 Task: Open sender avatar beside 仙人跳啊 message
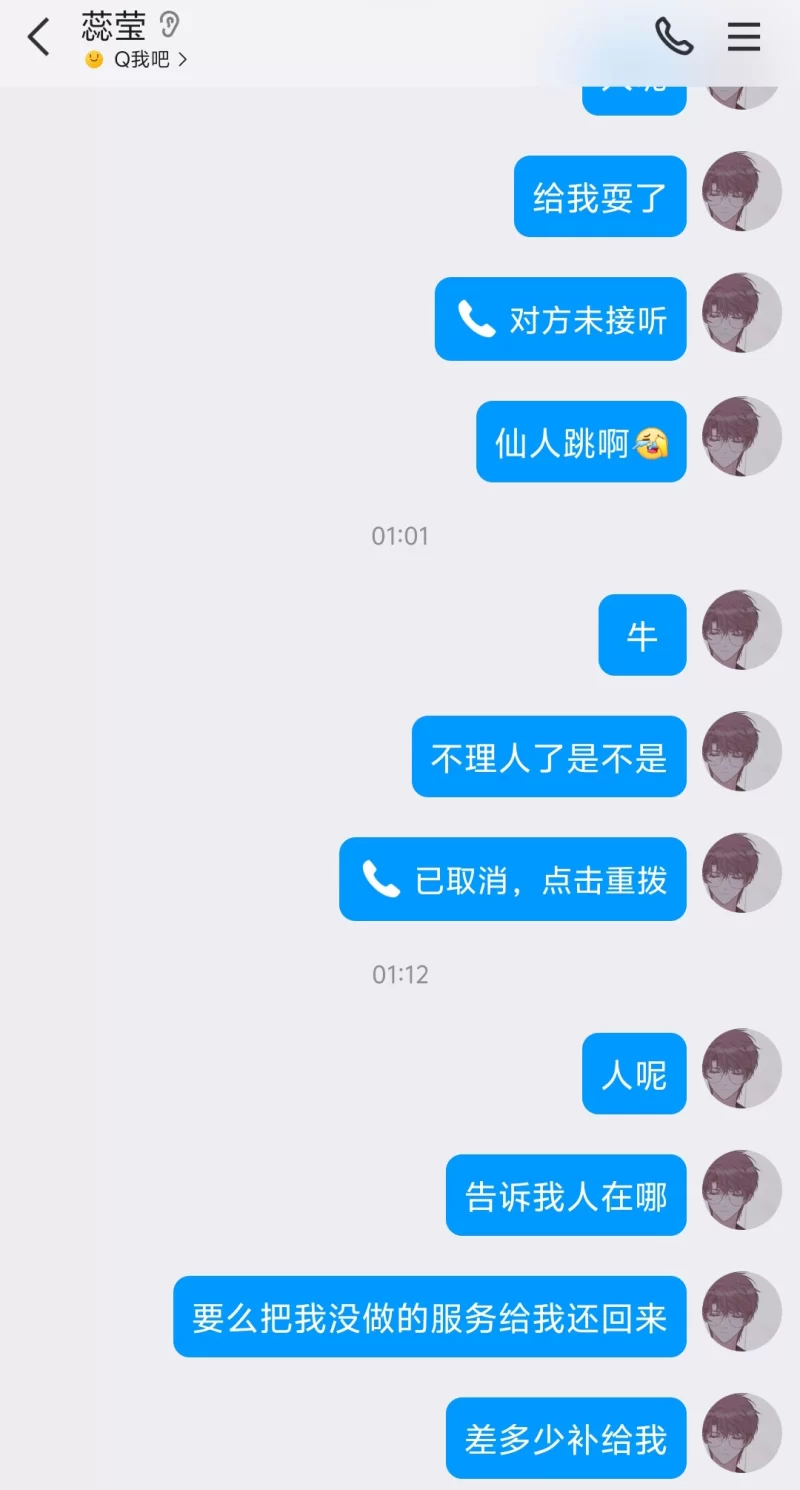coord(741,436)
